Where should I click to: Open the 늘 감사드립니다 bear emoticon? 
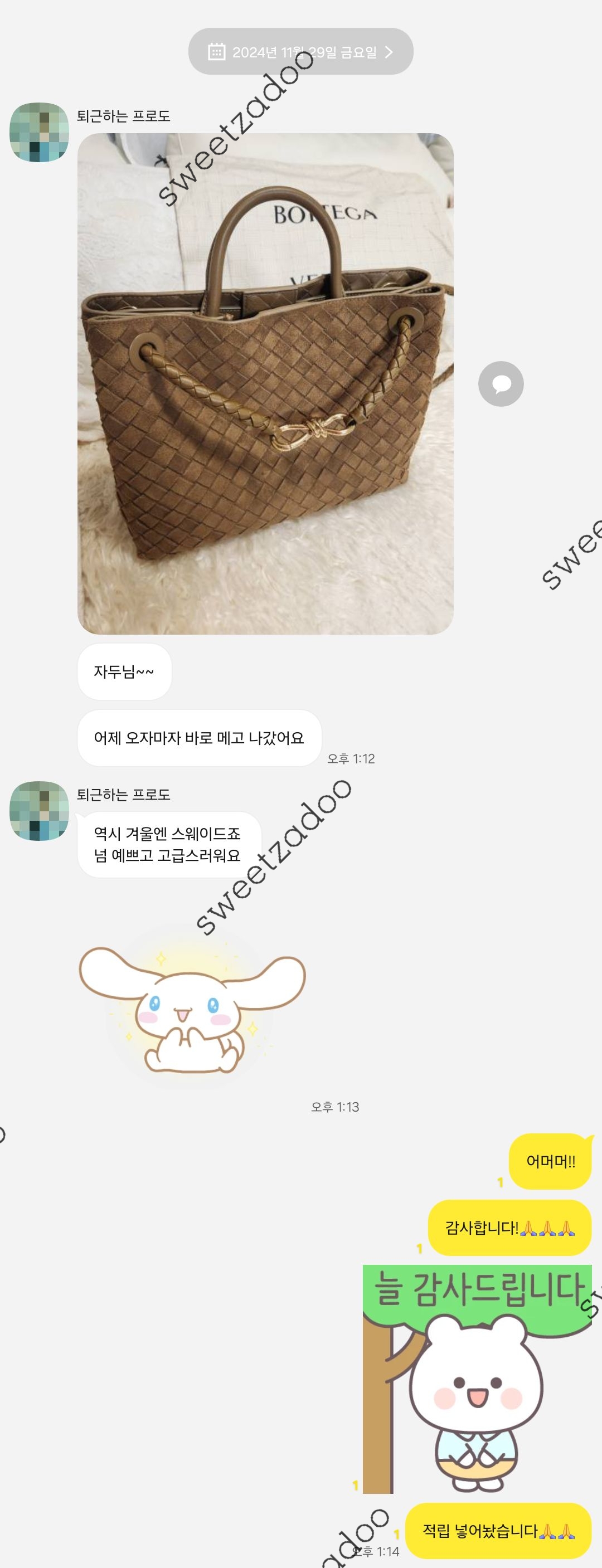(x=477, y=1378)
